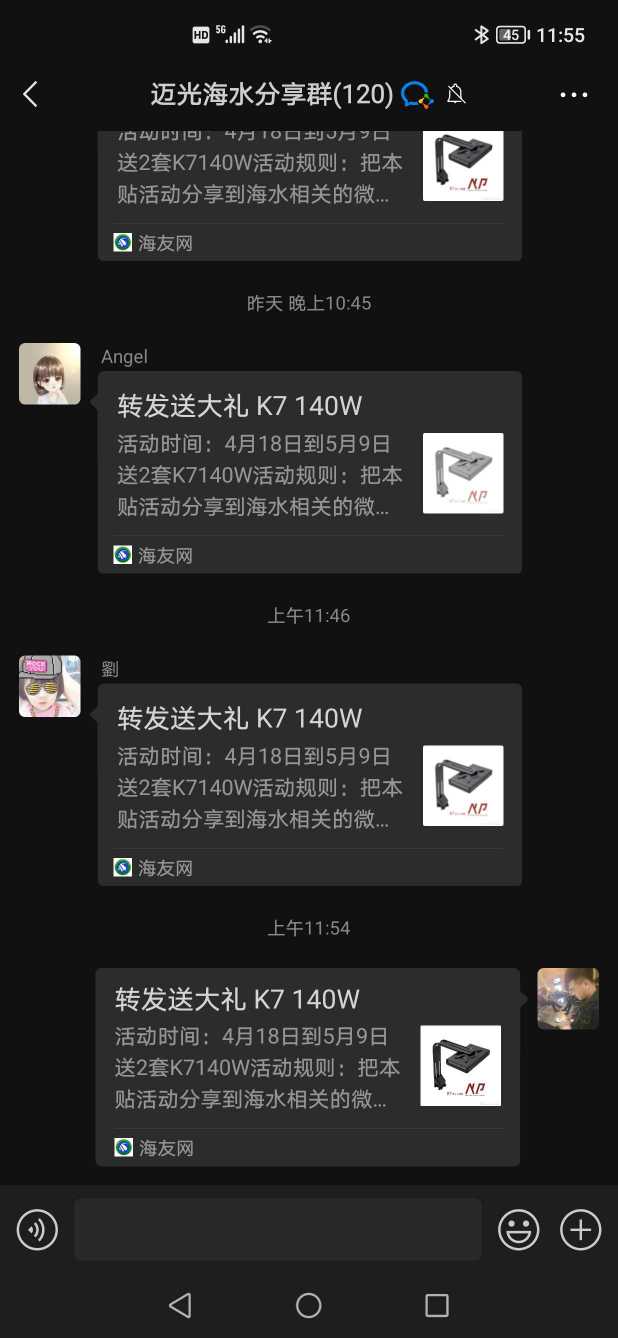Image resolution: width=618 pixels, height=1338 pixels.
Task: Open the chat overflow menu
Action: (x=574, y=95)
